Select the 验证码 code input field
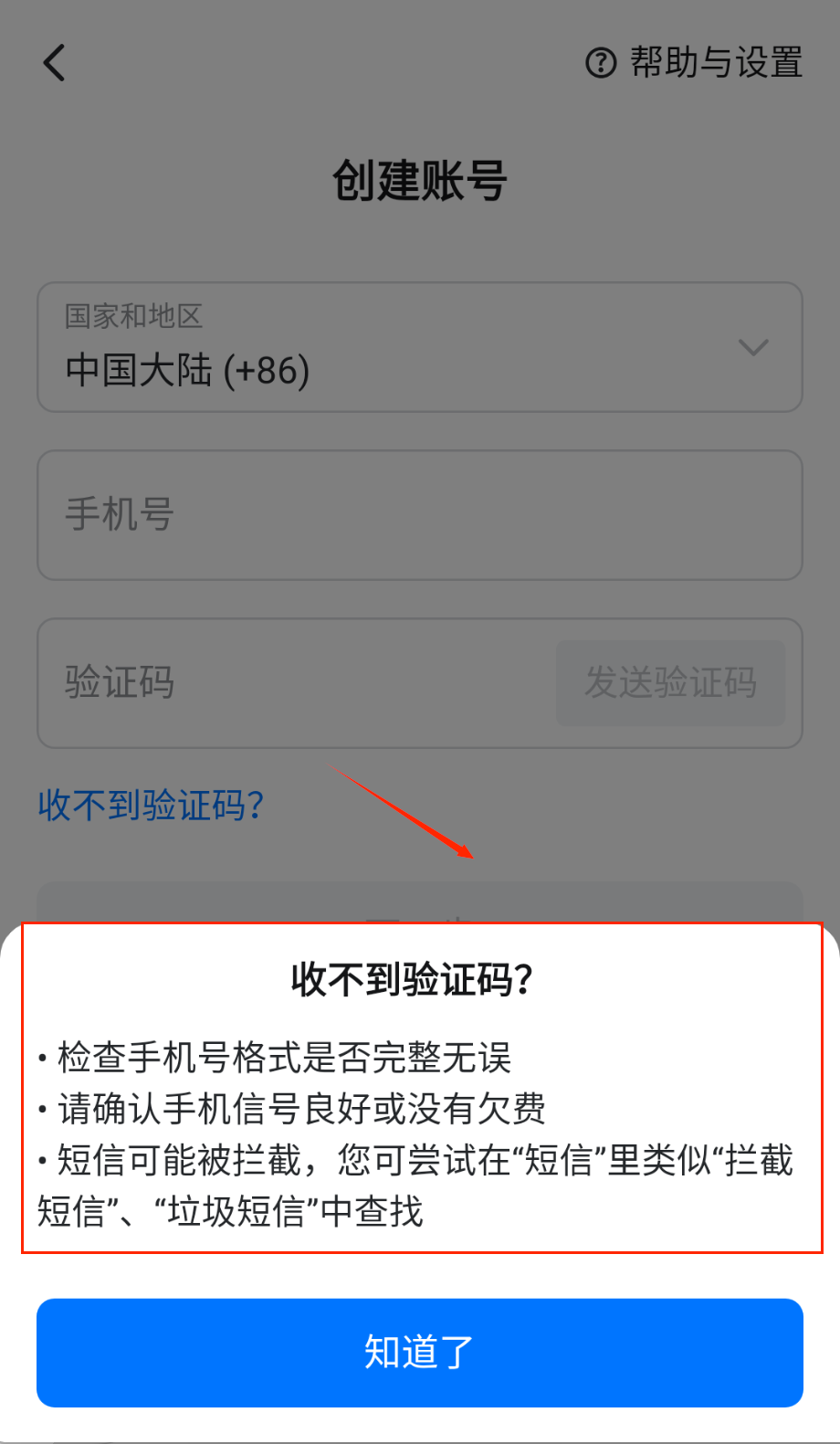 point(292,683)
